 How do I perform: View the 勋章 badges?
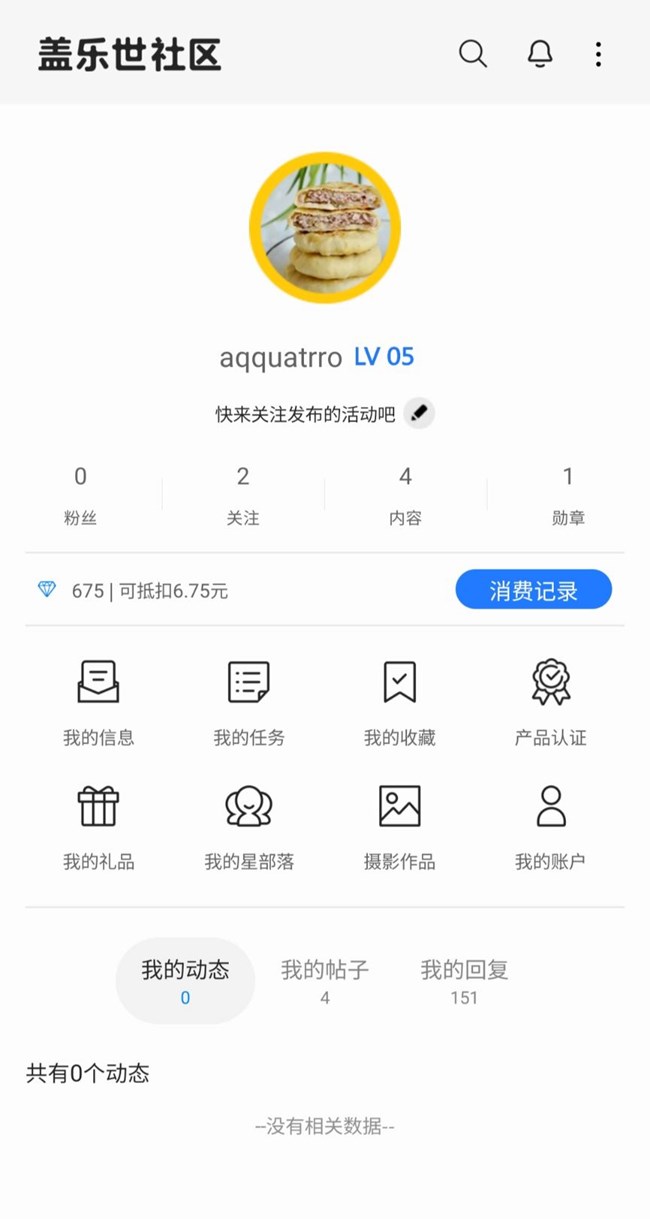click(568, 496)
